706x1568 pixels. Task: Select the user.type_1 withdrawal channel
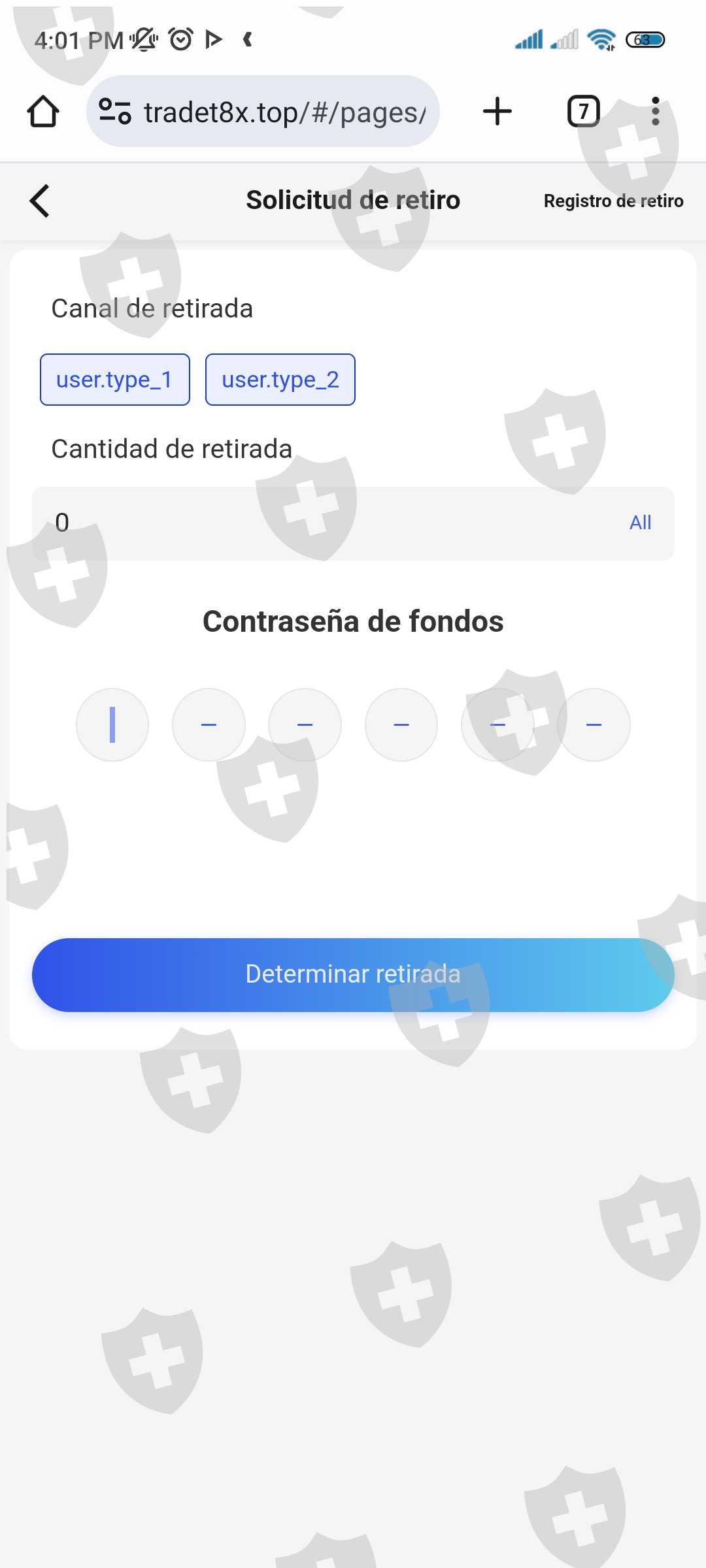[x=115, y=380]
